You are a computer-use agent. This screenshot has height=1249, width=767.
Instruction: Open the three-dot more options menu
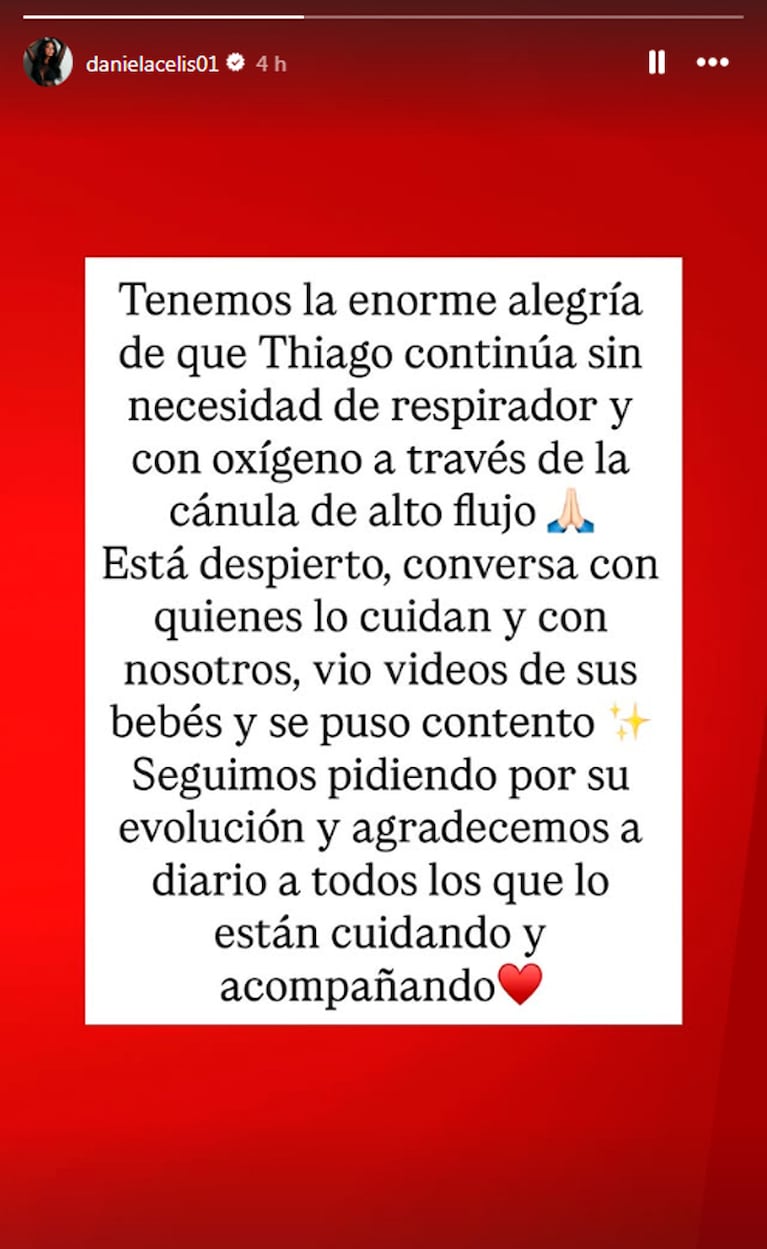point(712,62)
